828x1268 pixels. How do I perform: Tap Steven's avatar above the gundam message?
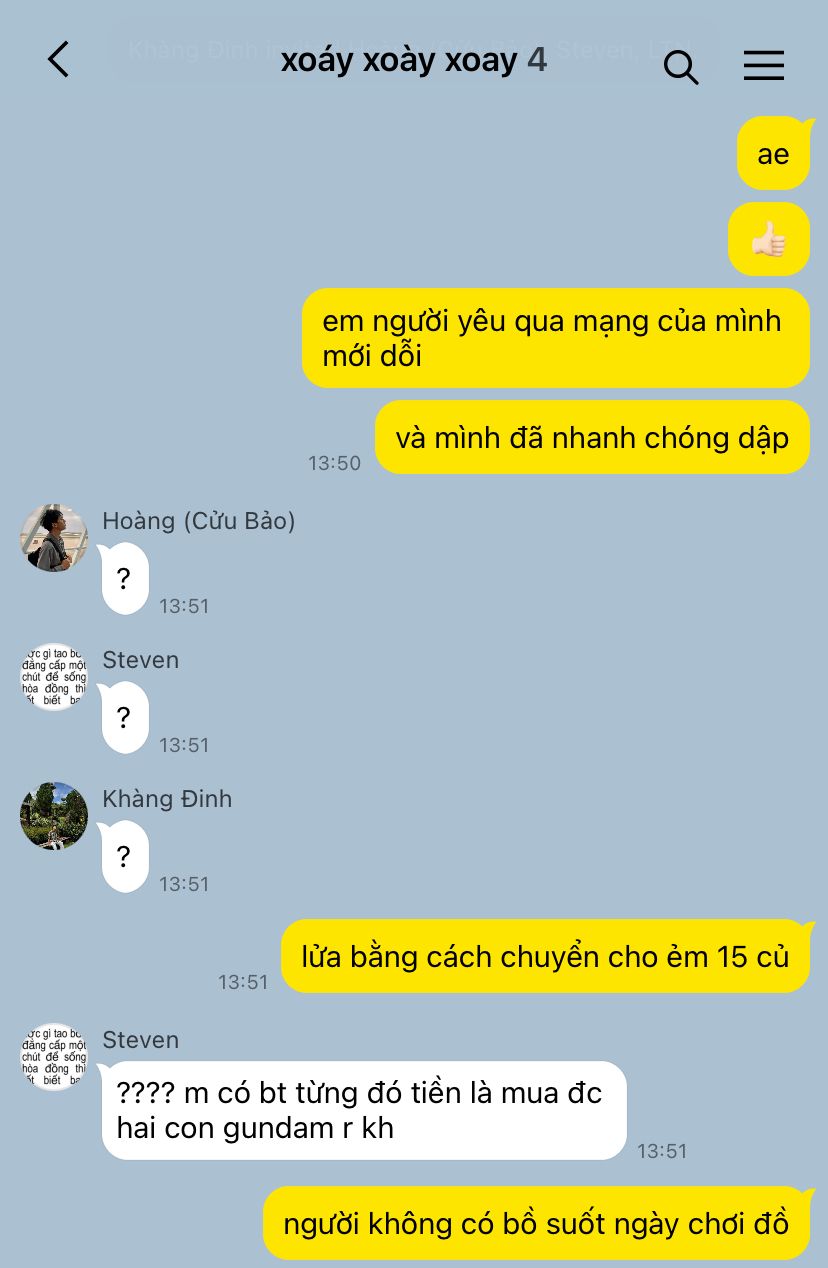tap(54, 1057)
